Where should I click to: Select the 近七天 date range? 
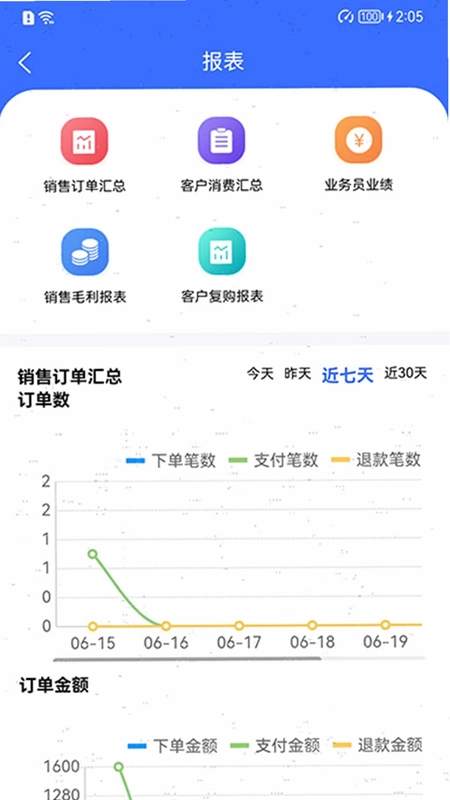click(347, 375)
